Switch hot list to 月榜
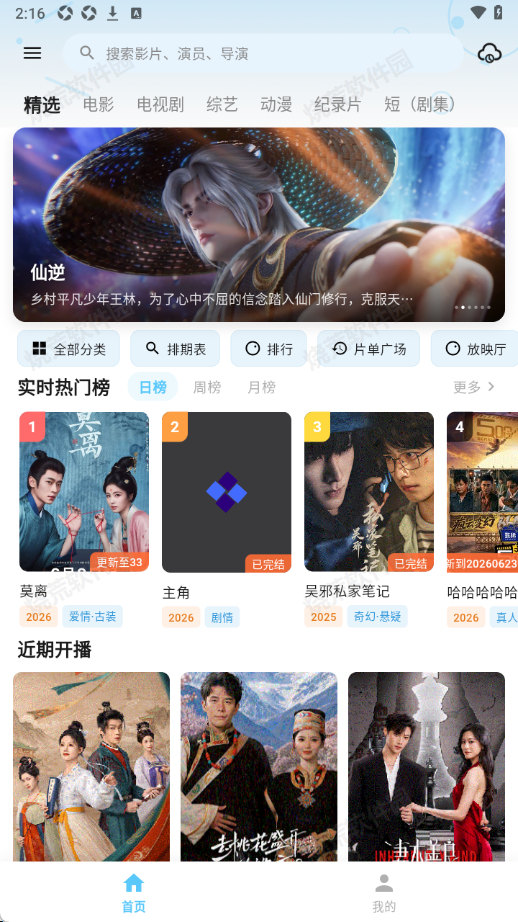Viewport: 518px width, 922px height. click(261, 387)
